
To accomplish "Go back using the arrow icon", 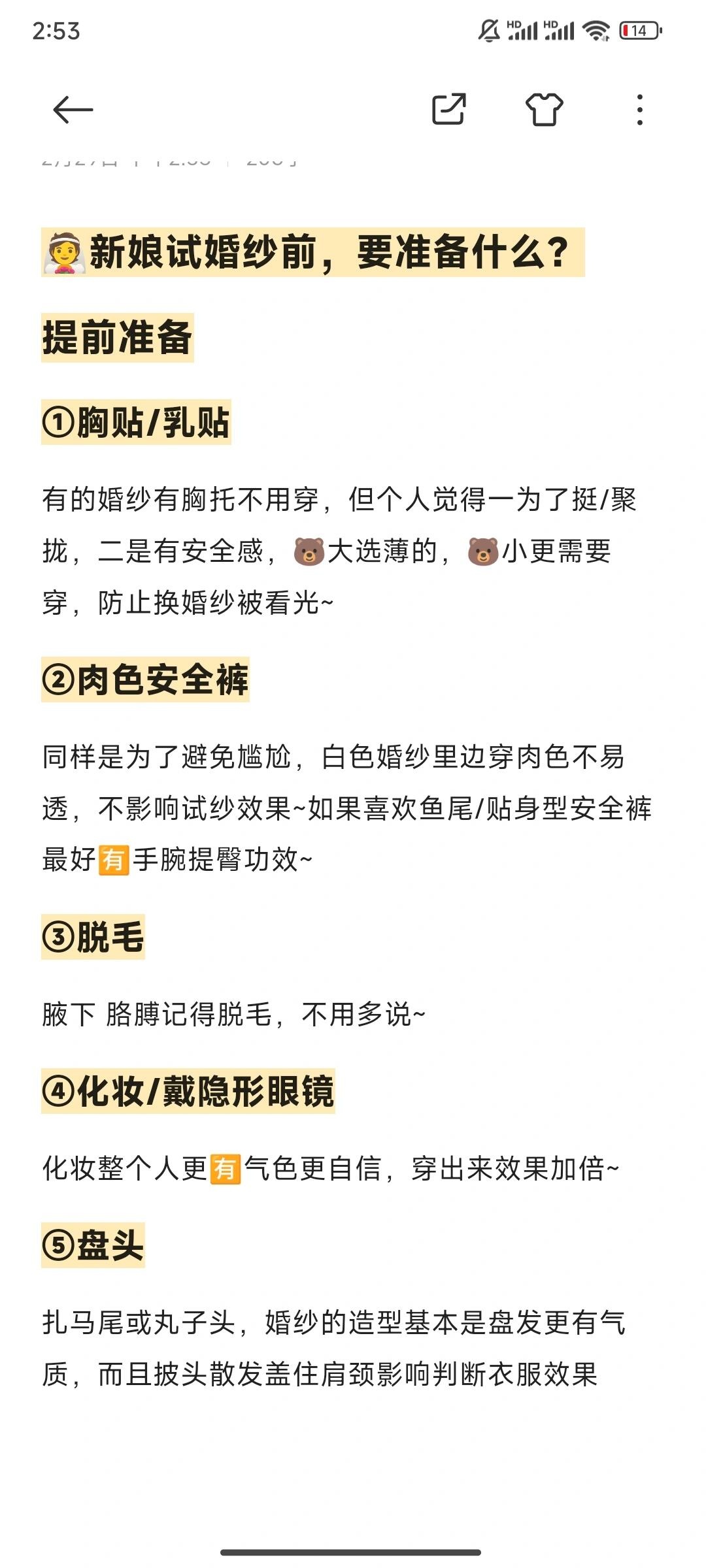I will point(73,110).
